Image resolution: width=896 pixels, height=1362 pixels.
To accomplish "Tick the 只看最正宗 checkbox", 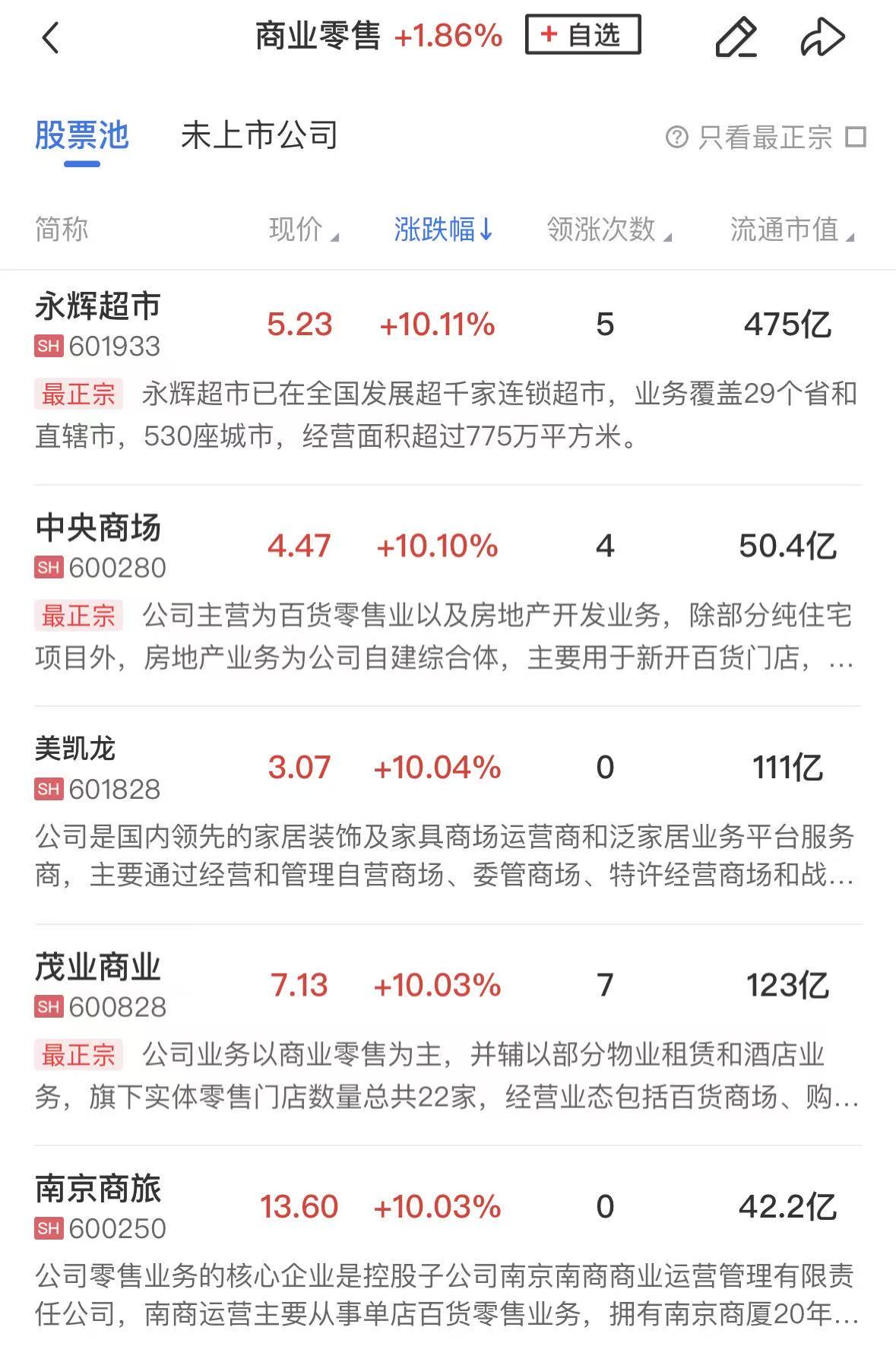I will coord(856,138).
